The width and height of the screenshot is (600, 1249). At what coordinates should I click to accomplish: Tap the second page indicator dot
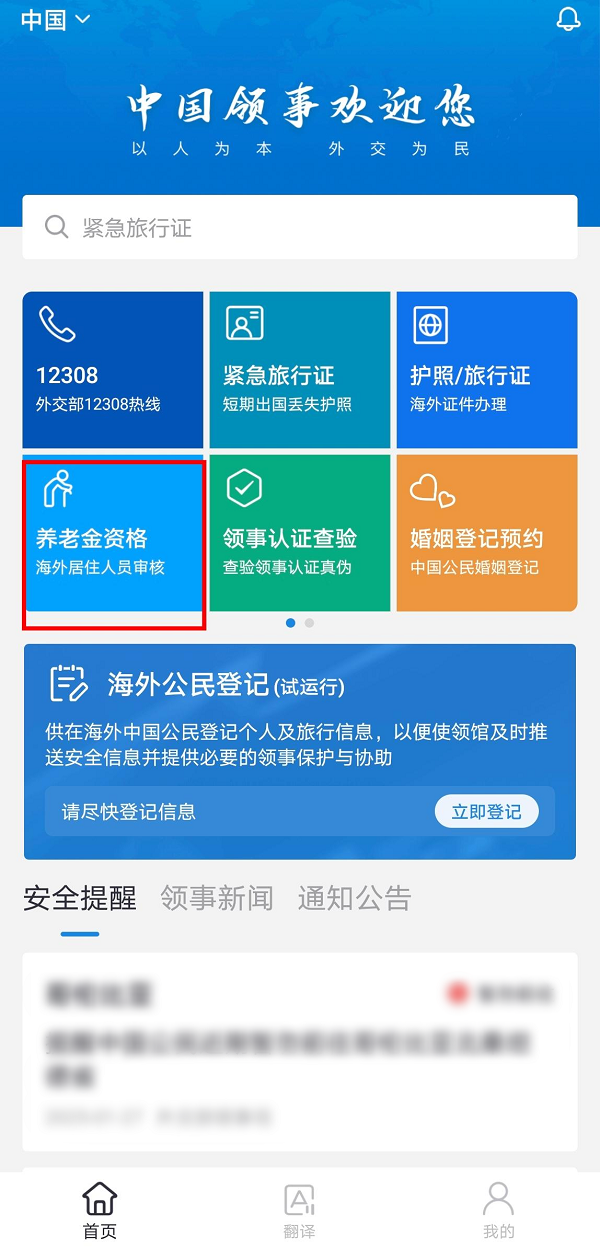pos(309,622)
